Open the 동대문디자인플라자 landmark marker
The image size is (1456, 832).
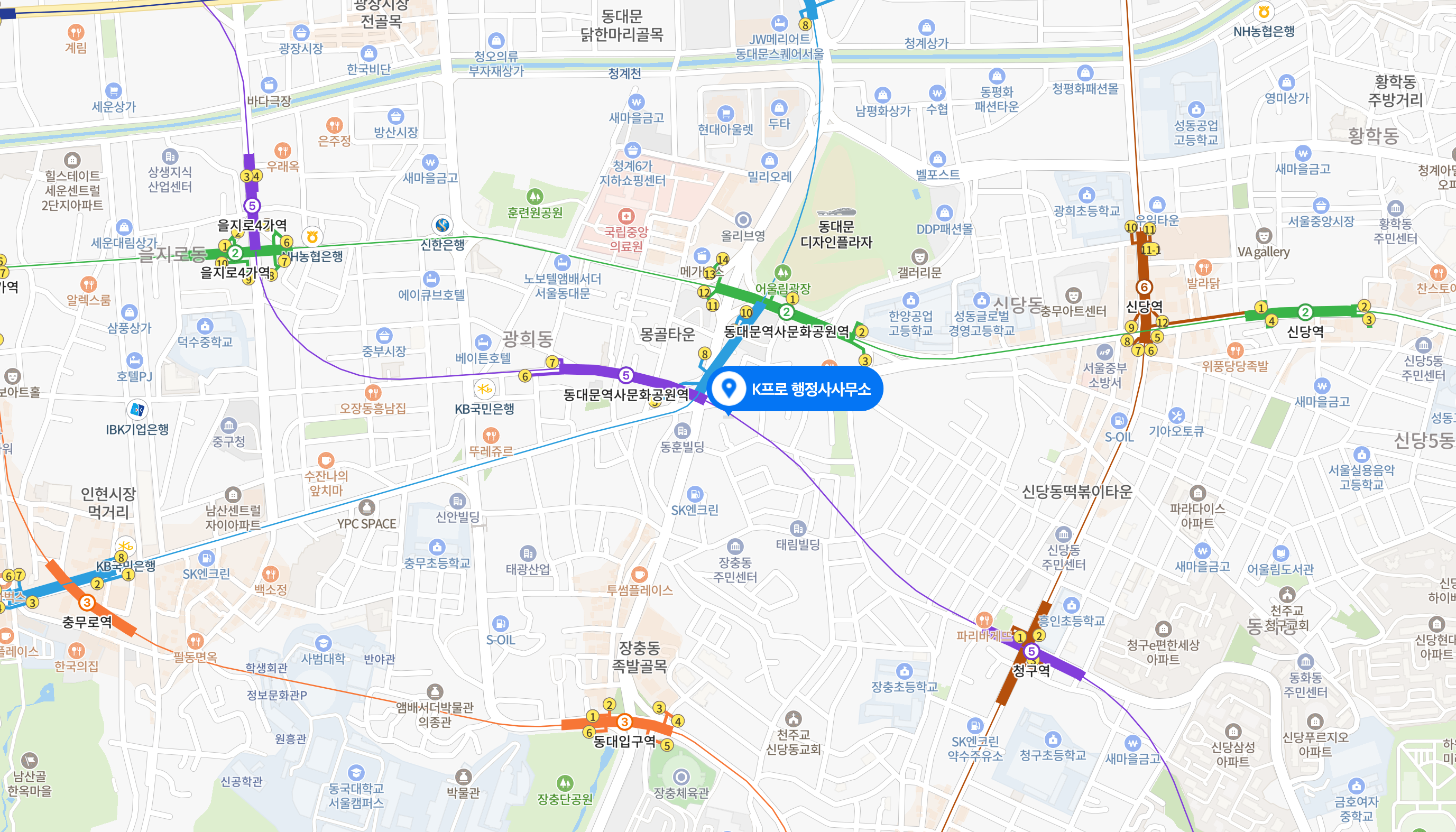tap(836, 212)
